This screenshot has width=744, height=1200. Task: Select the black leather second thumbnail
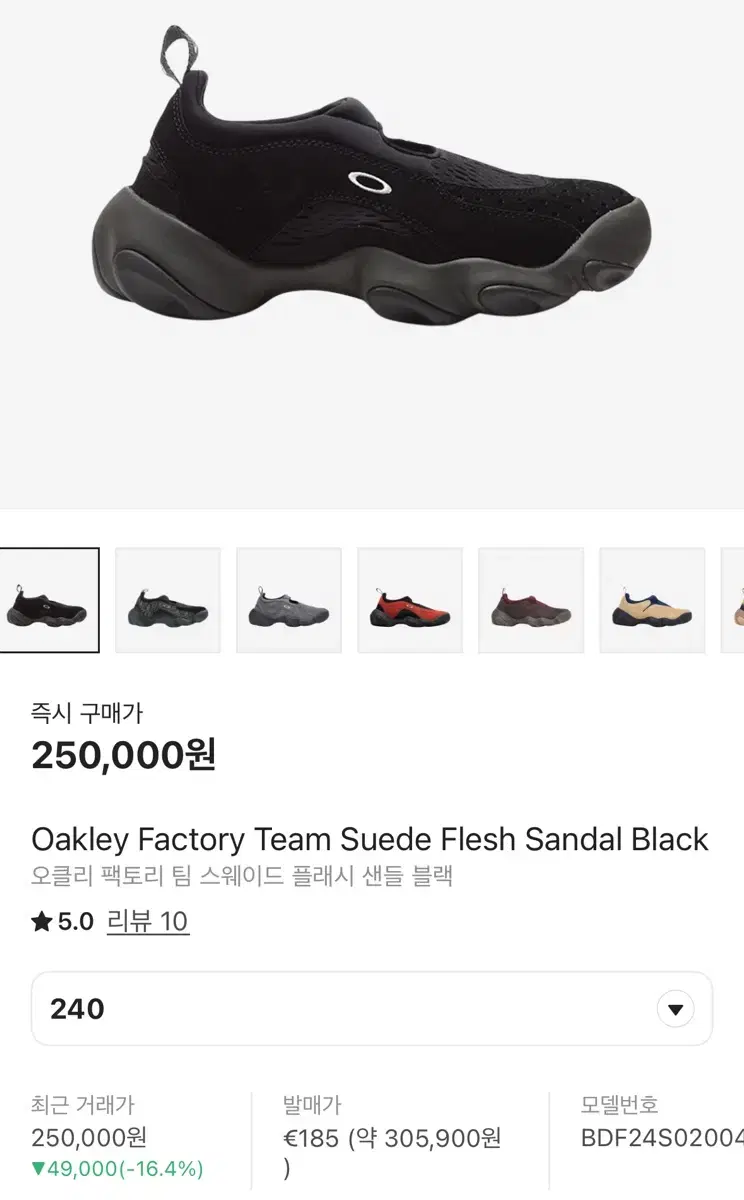[x=168, y=600]
